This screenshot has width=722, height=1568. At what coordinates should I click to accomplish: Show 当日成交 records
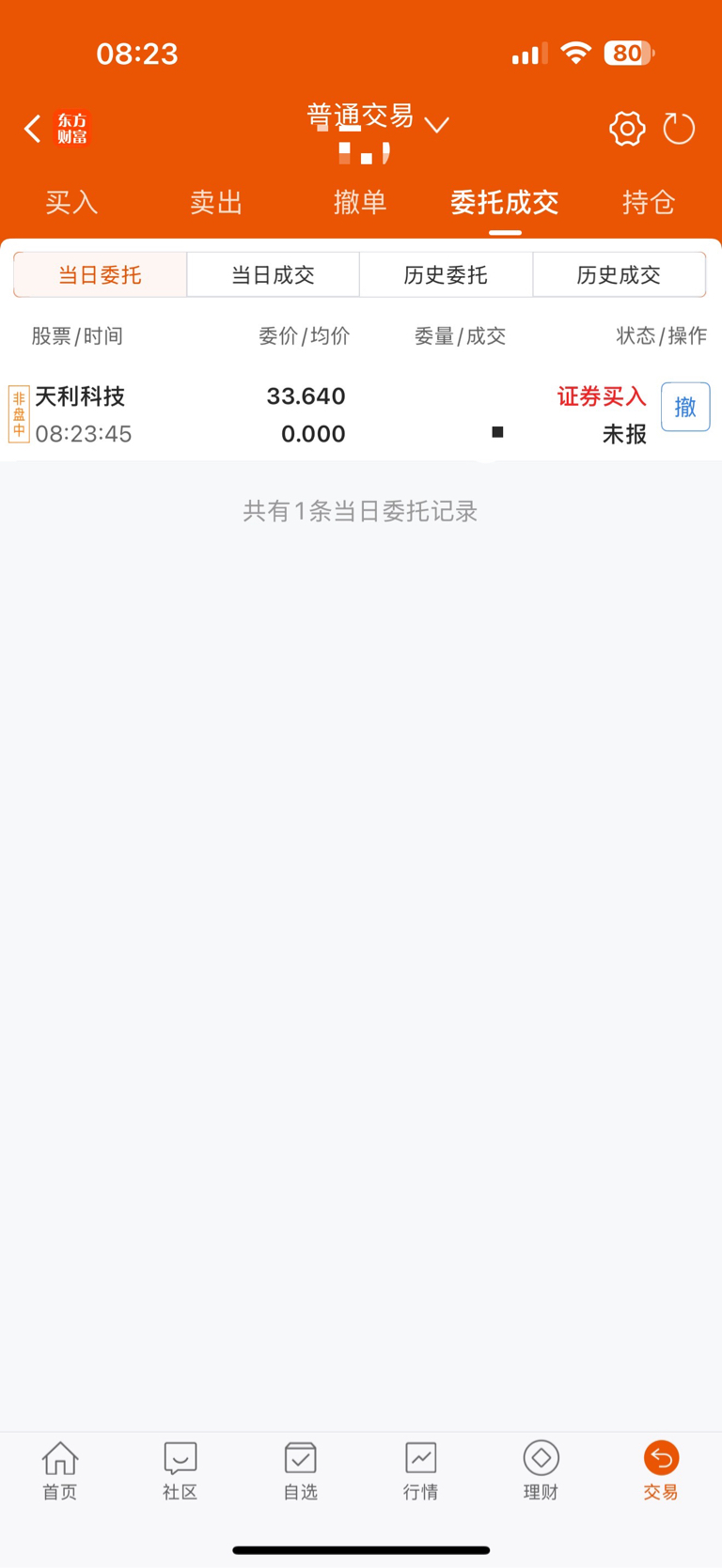click(x=273, y=274)
